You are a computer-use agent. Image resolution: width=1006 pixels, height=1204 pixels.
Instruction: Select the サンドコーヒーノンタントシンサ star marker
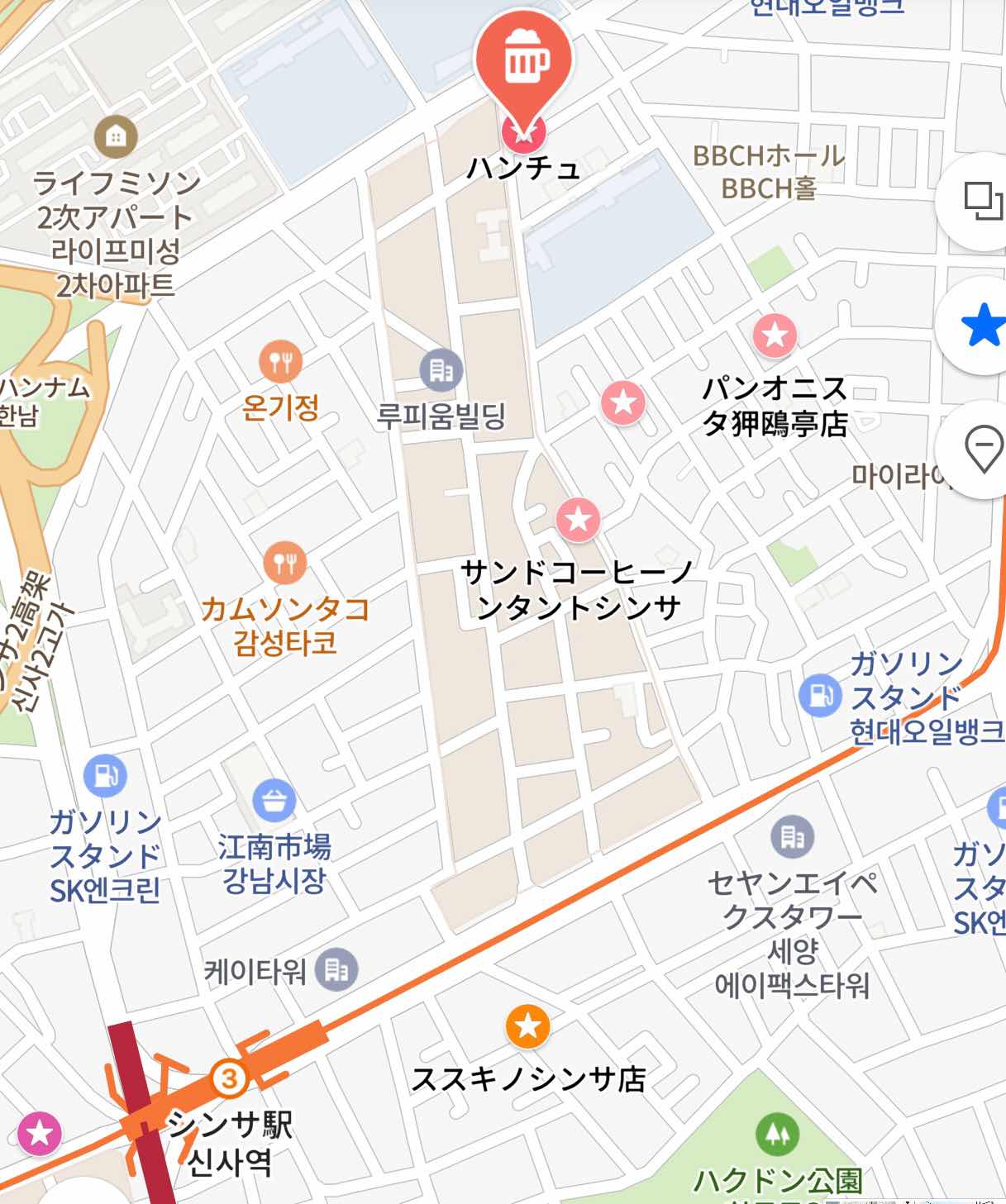coord(578,520)
